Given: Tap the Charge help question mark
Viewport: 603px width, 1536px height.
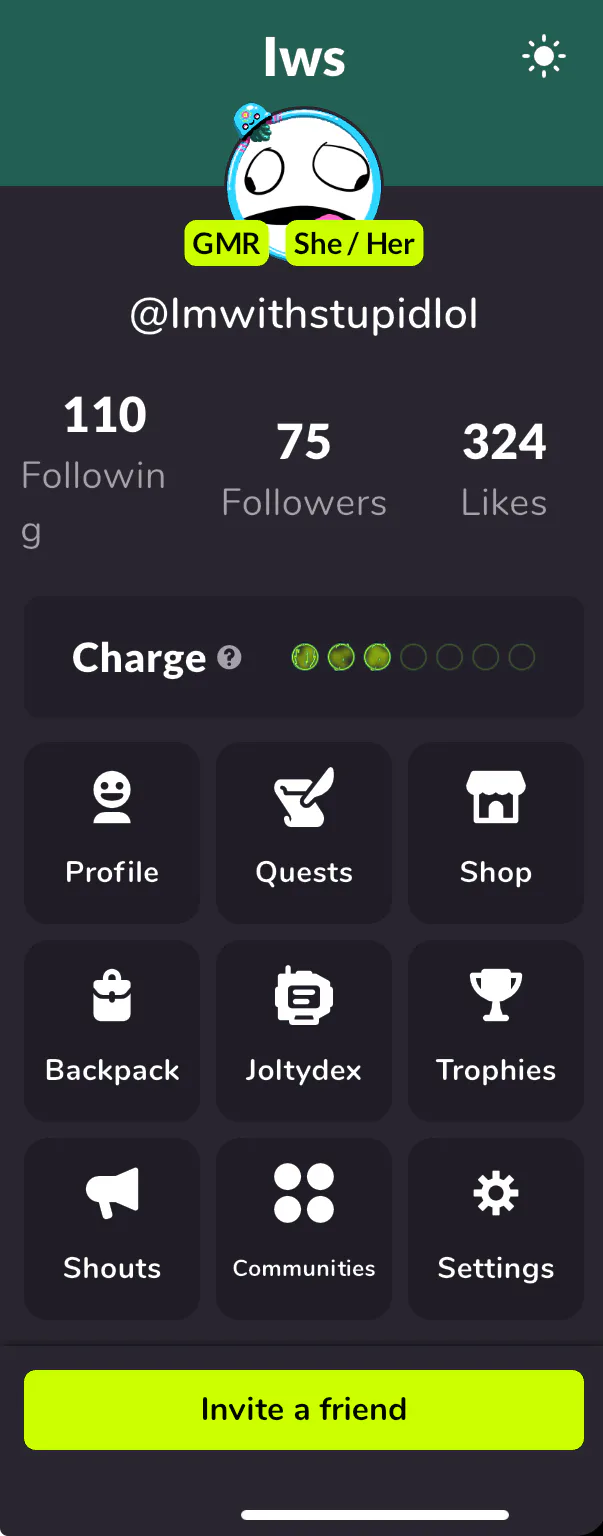Looking at the screenshot, I should click(230, 657).
